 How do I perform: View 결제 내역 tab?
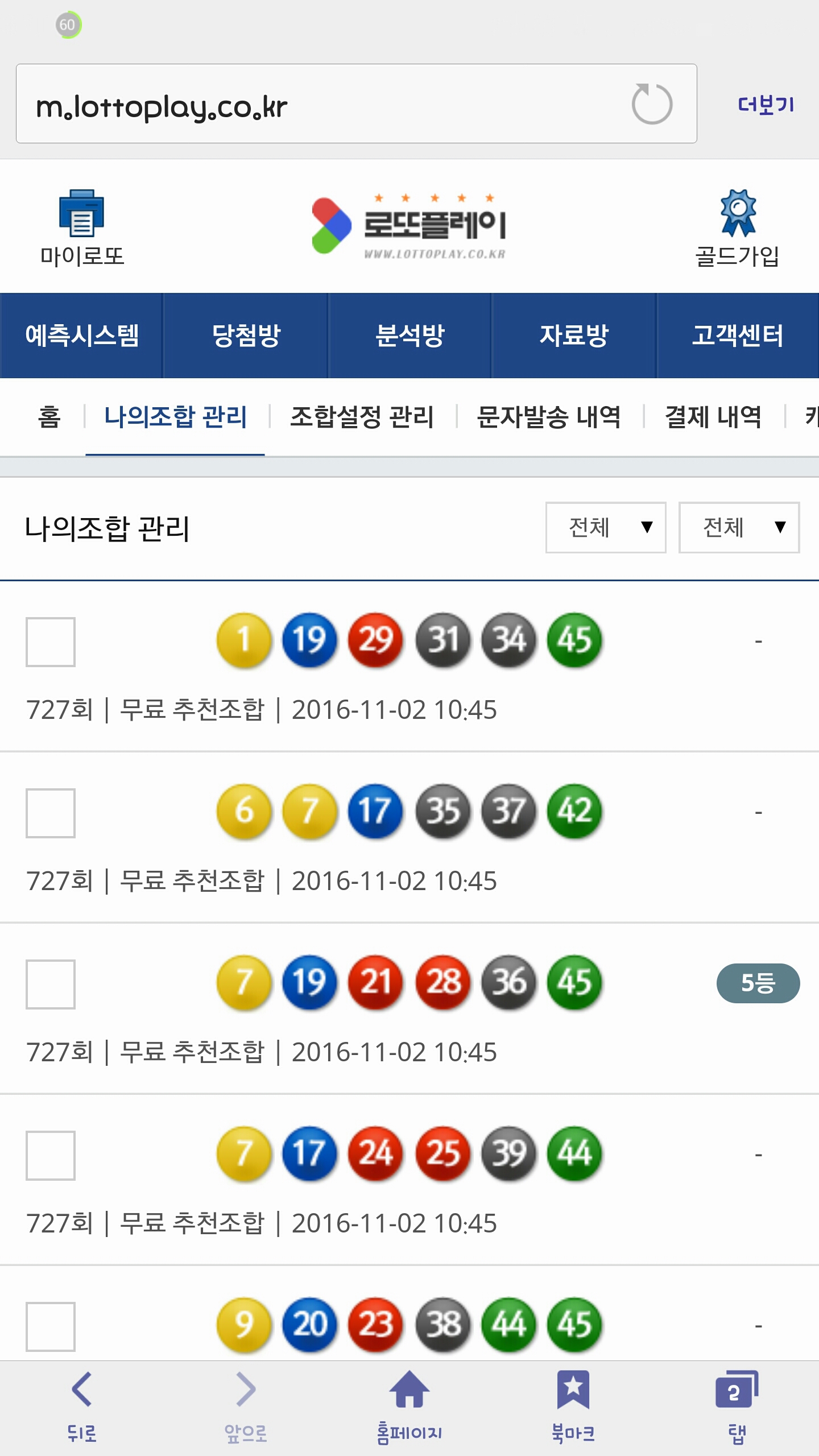pos(713,417)
